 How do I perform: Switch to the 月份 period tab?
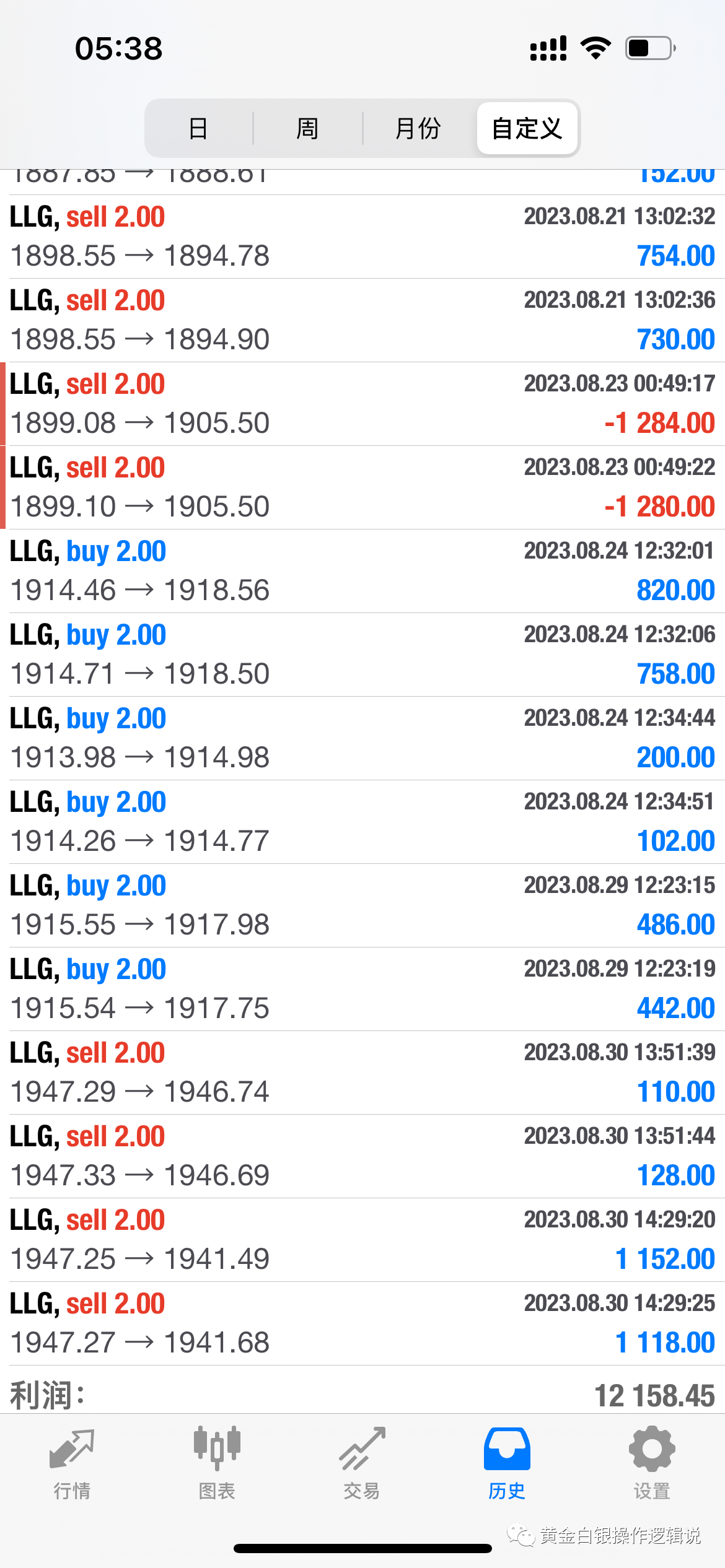418,129
